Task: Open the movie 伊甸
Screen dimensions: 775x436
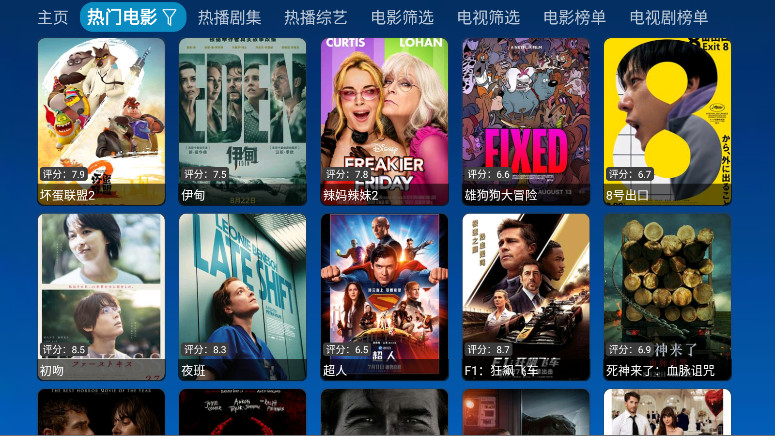Action: point(243,120)
